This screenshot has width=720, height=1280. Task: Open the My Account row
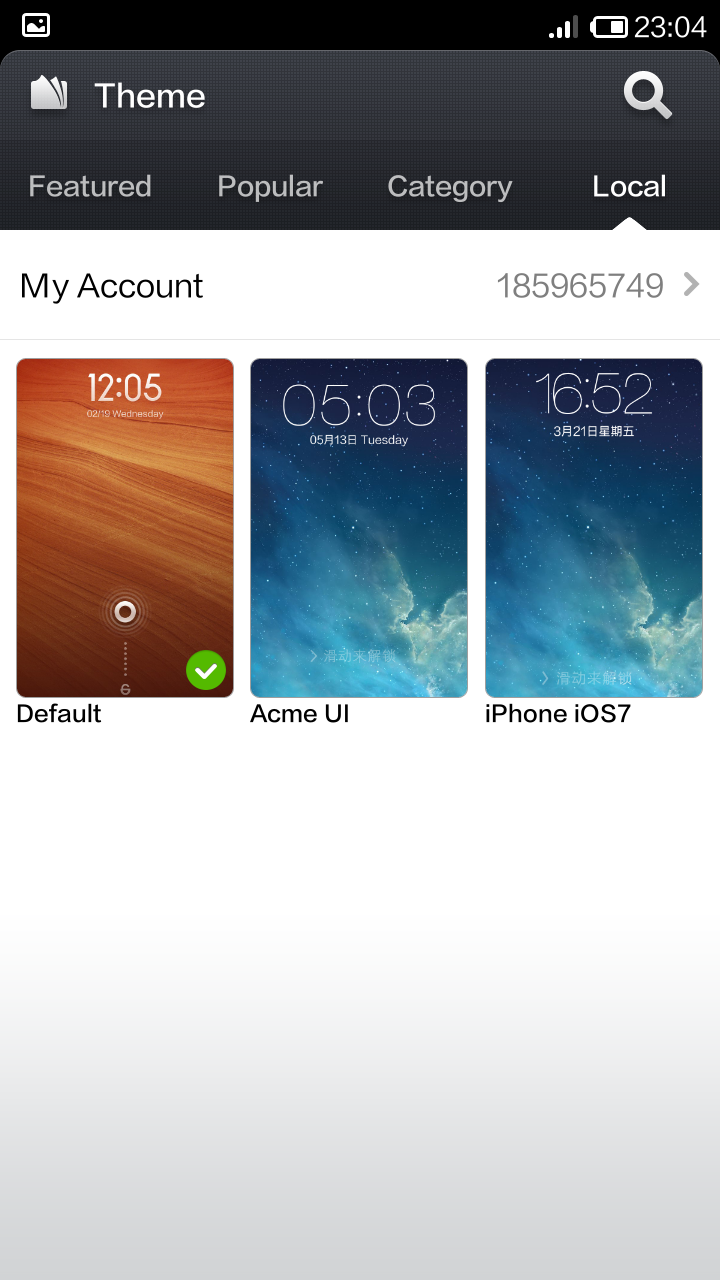(360, 286)
